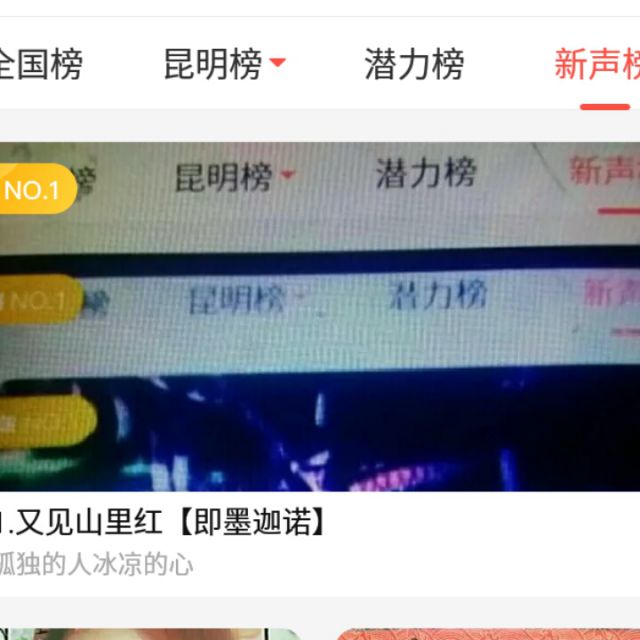The height and width of the screenshot is (640, 640).
Task: Switch to the 潜力榜 tab
Action: [414, 66]
